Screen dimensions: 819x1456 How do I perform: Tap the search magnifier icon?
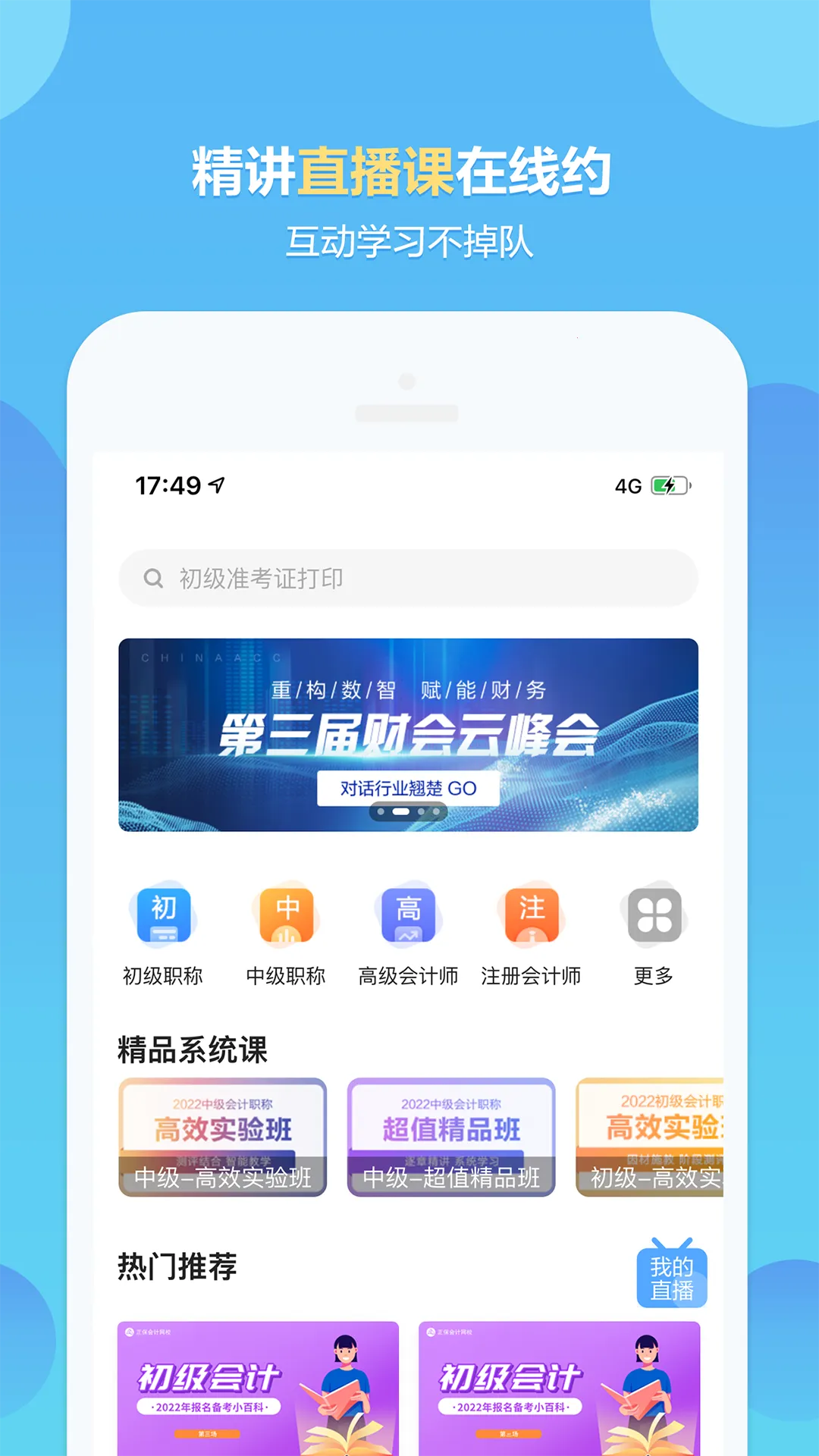point(154,577)
